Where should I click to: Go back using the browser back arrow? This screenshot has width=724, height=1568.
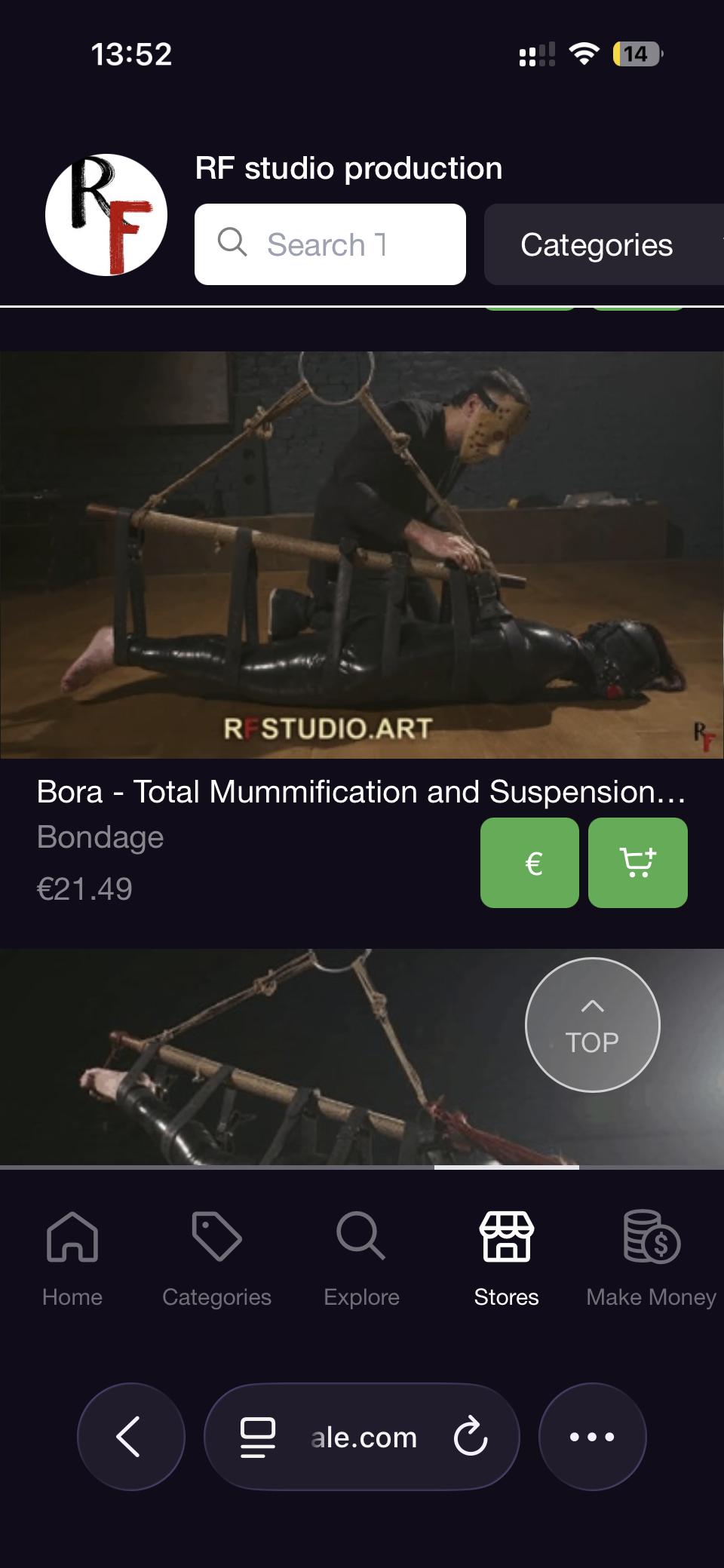point(131,1437)
